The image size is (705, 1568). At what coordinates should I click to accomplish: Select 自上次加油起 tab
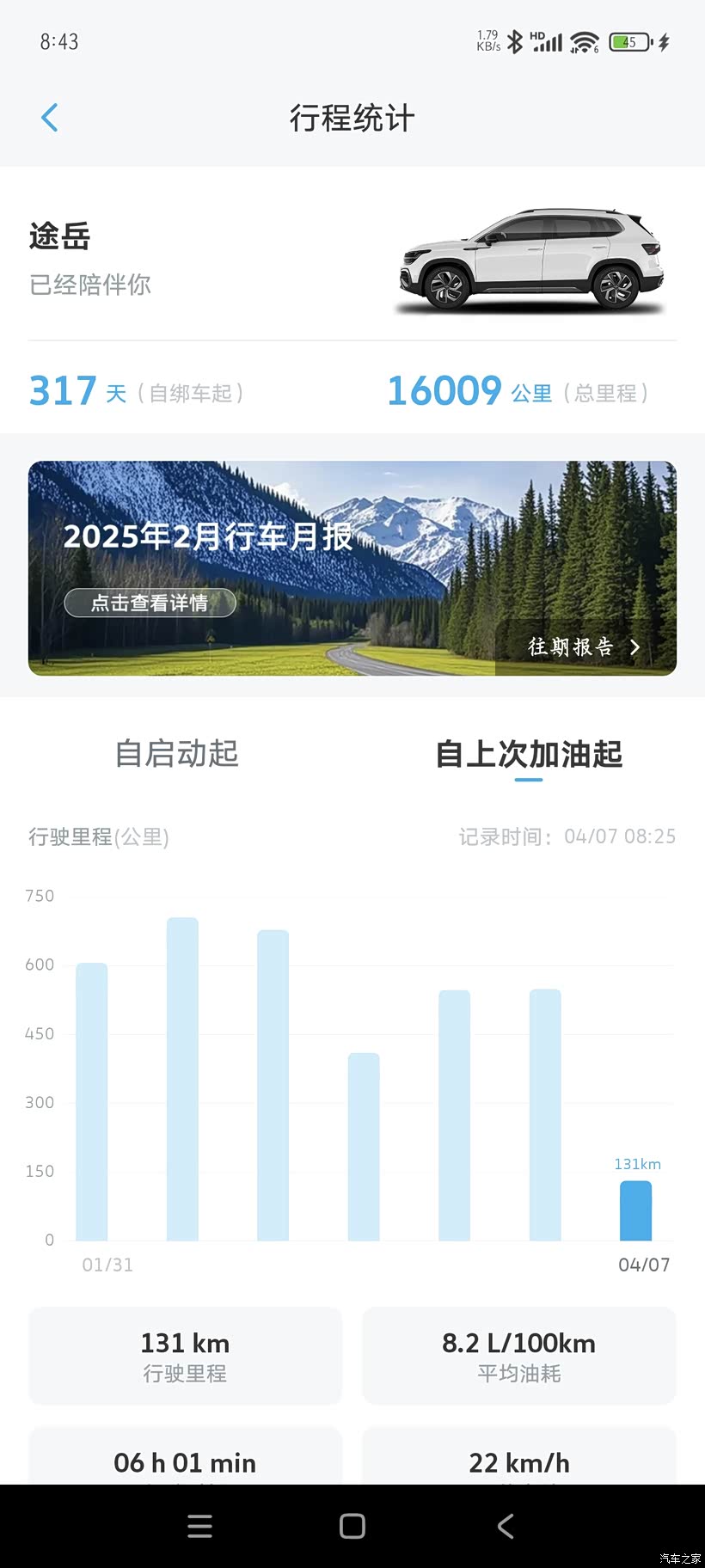(x=529, y=754)
